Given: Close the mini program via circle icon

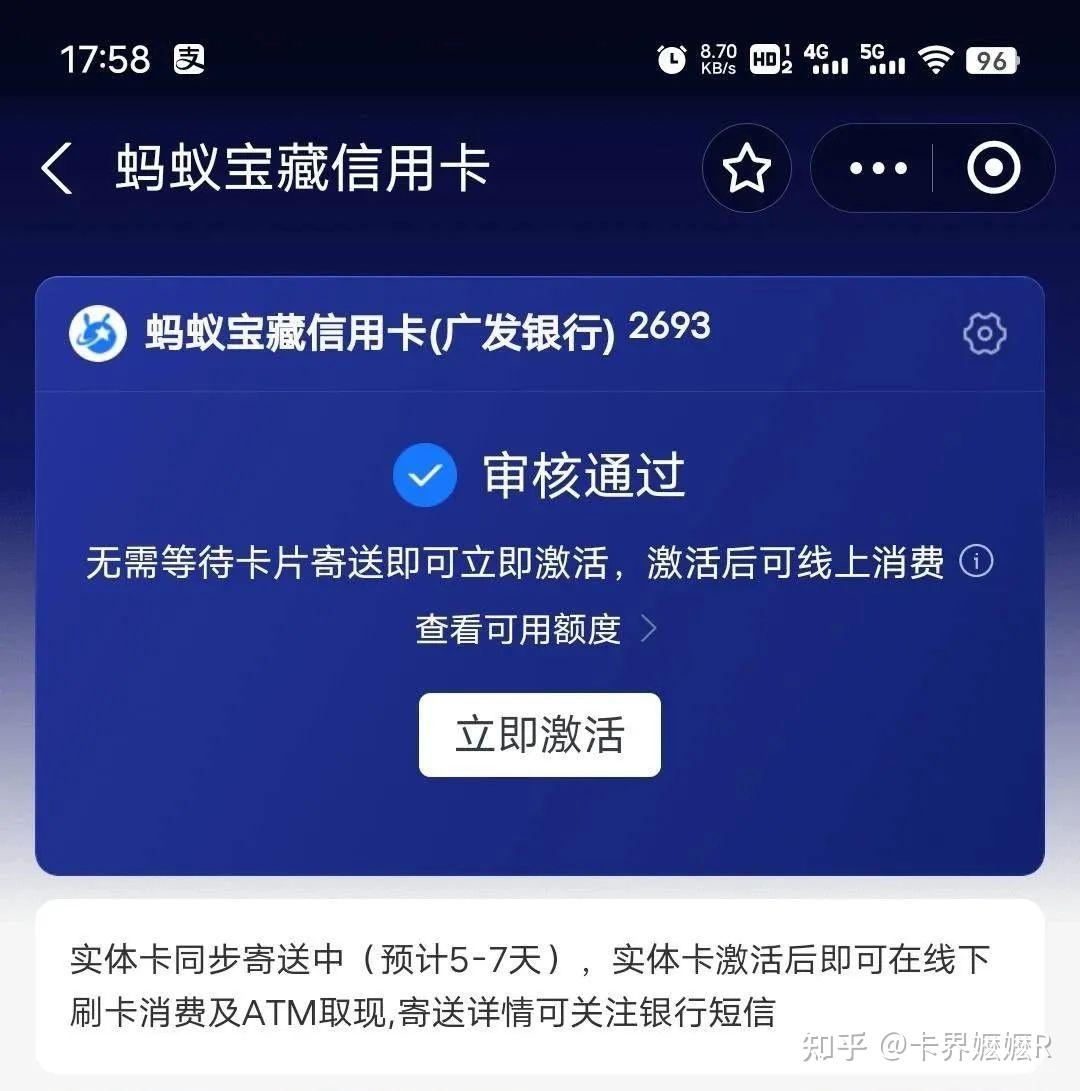Looking at the screenshot, I should (993, 168).
